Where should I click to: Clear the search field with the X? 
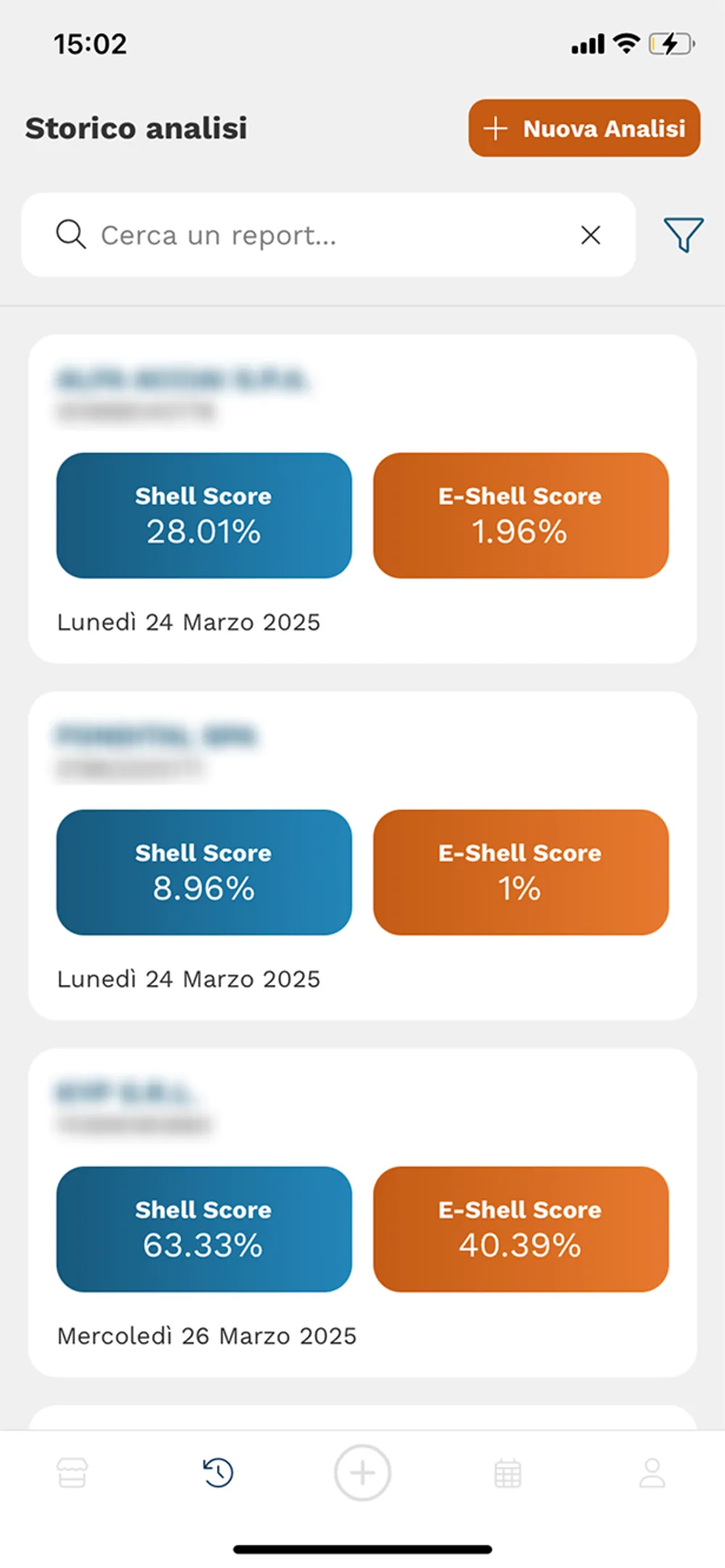click(x=591, y=235)
